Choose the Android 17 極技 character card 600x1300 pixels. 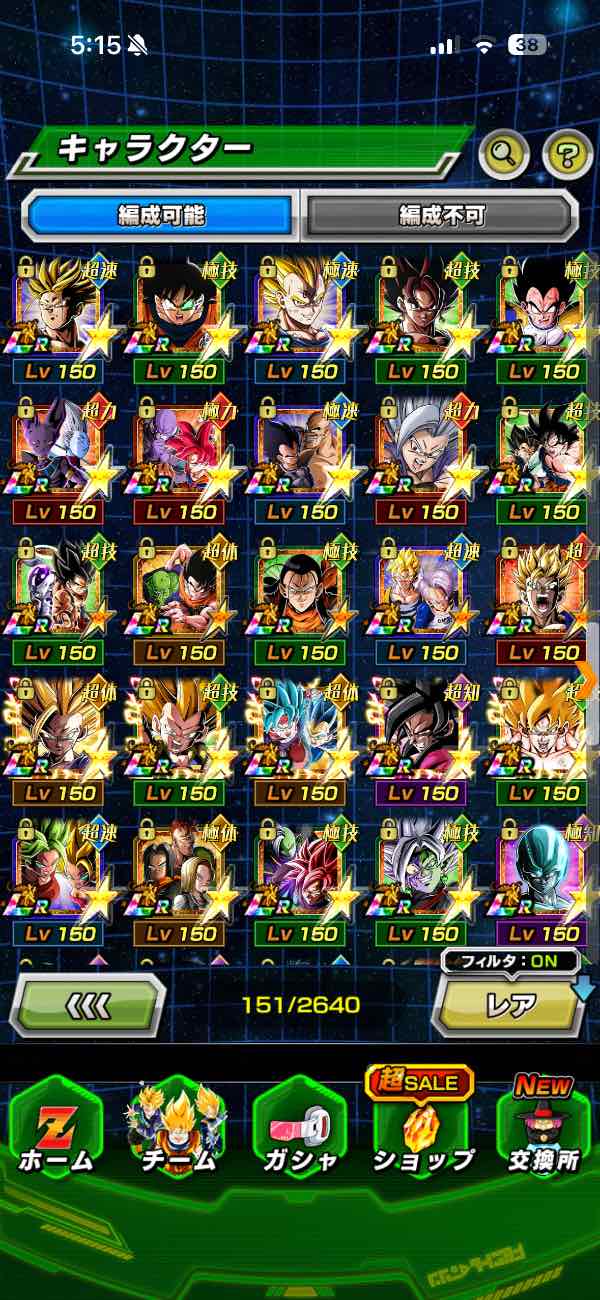click(301, 592)
